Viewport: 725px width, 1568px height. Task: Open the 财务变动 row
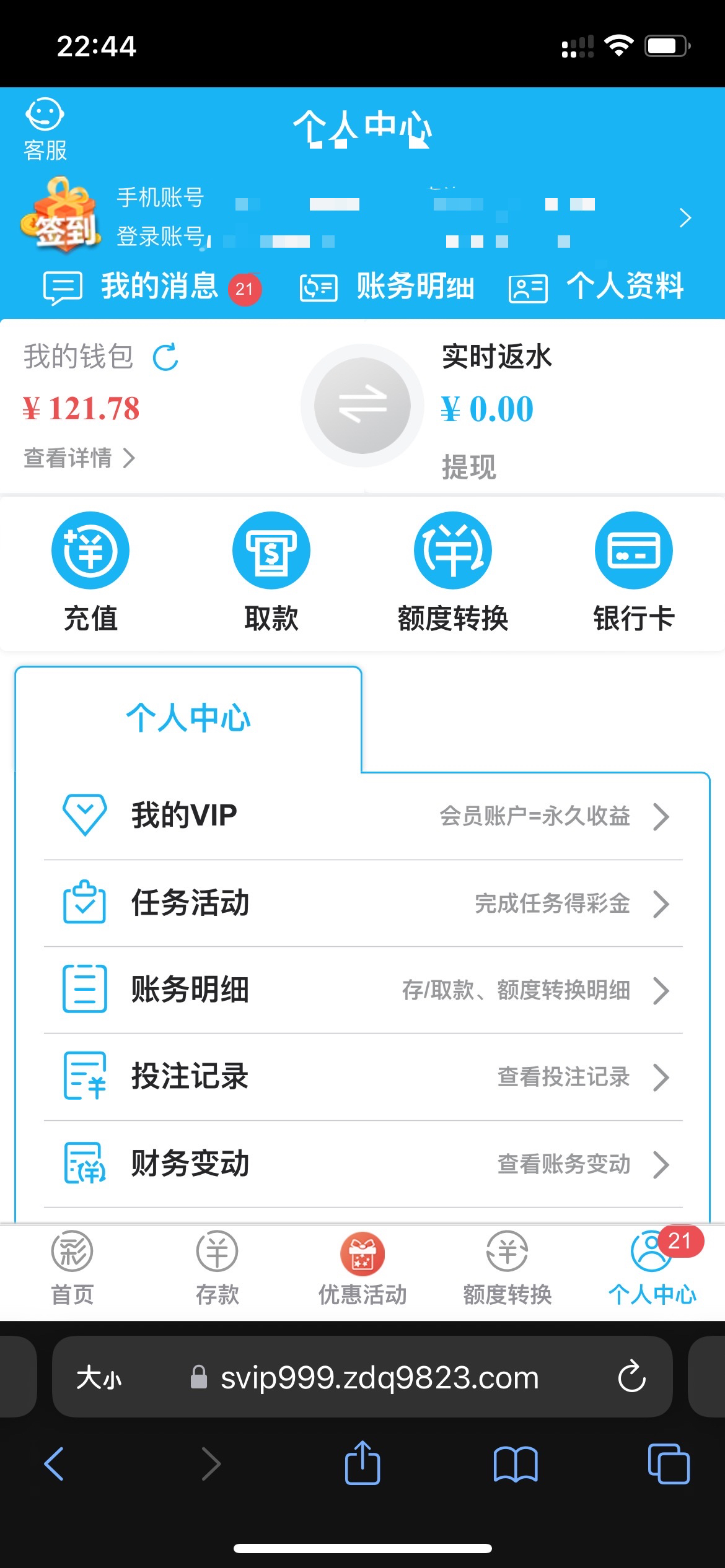click(363, 1164)
